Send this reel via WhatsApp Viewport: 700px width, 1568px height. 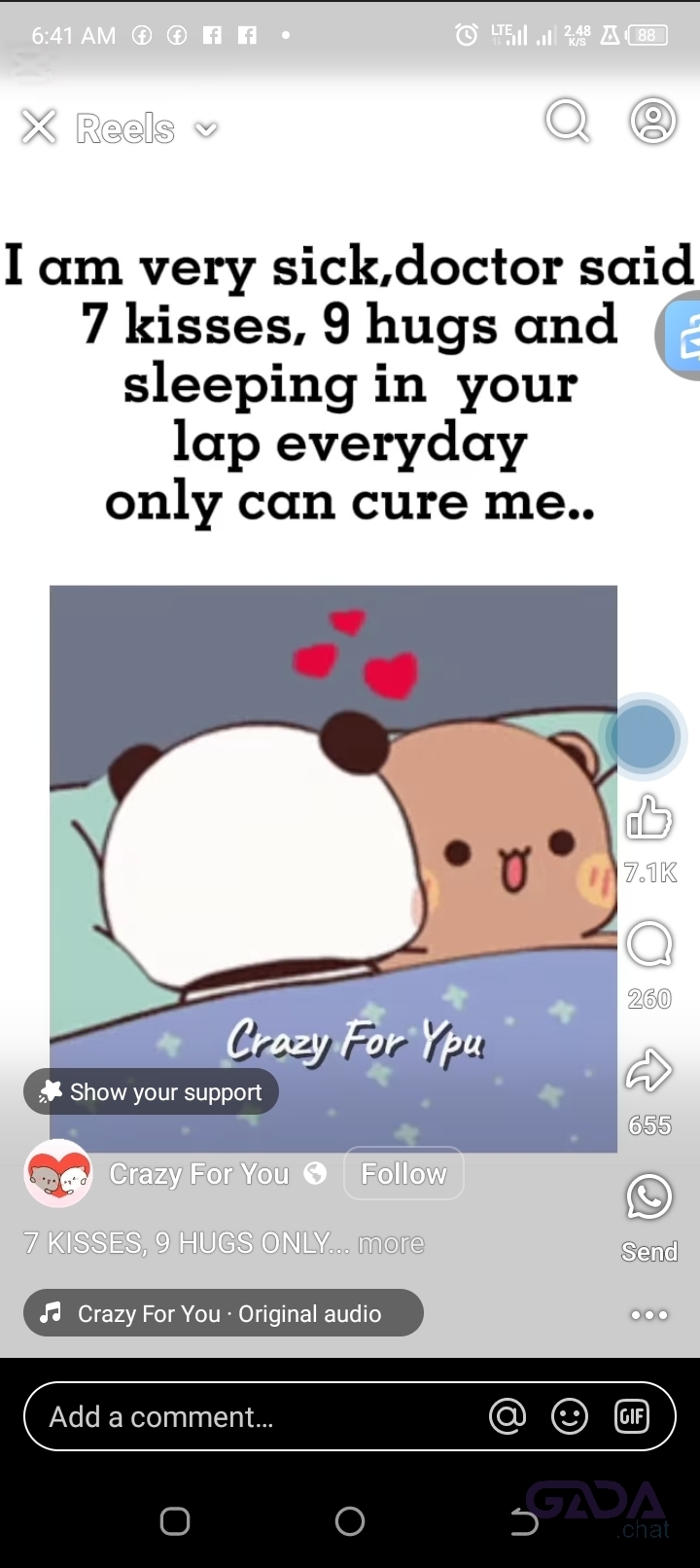(648, 1197)
